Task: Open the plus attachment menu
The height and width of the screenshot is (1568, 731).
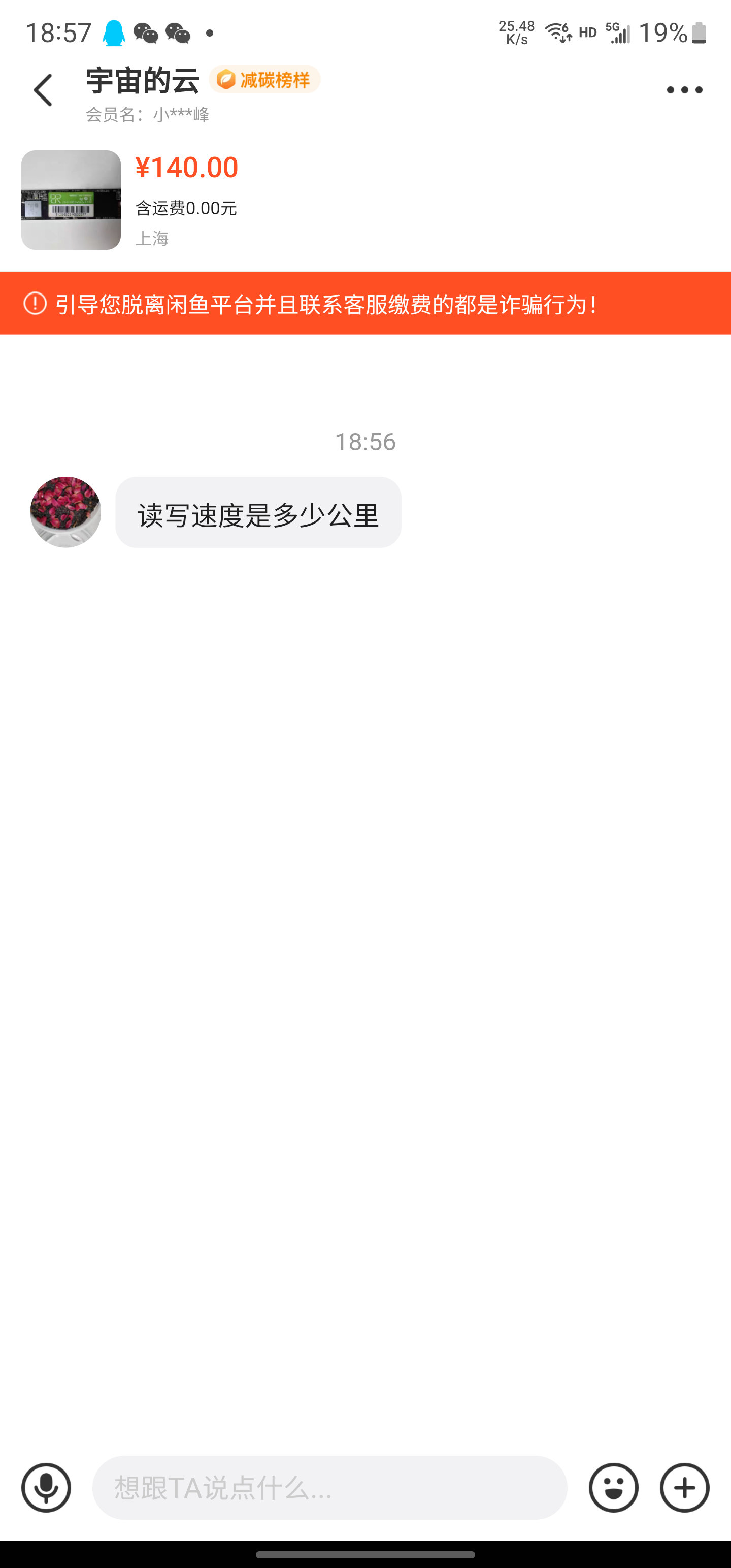Action: pos(685,1488)
